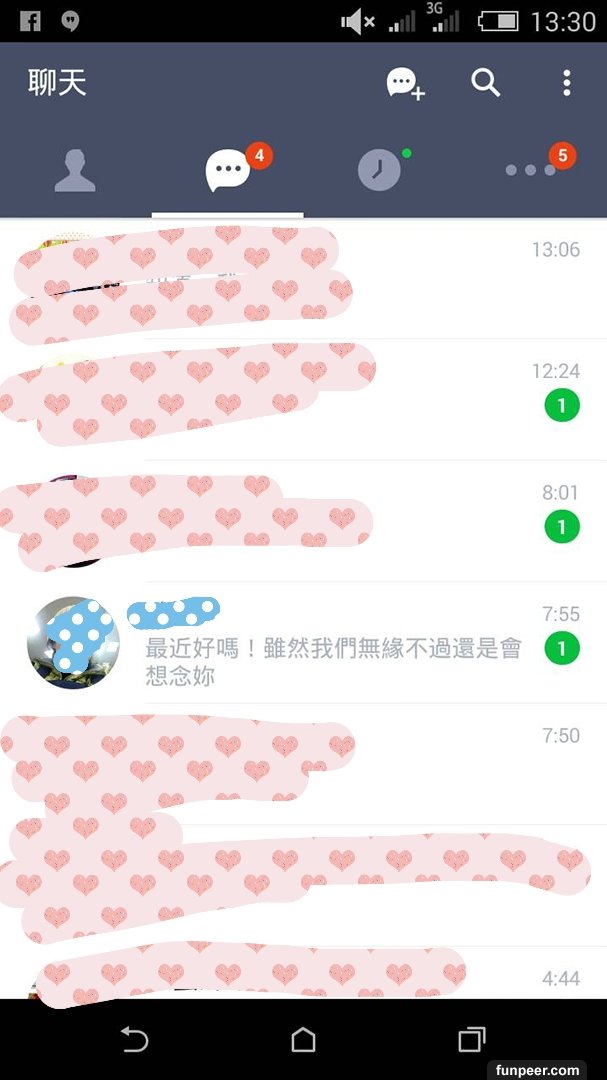Open the more tab with three dots
Image resolution: width=607 pixels, height=1080 pixels.
coord(531,171)
